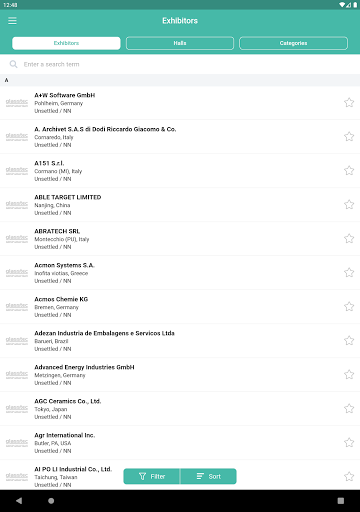
Task: Open Acmon Systems S.A. entry
Action: [x=180, y=273]
